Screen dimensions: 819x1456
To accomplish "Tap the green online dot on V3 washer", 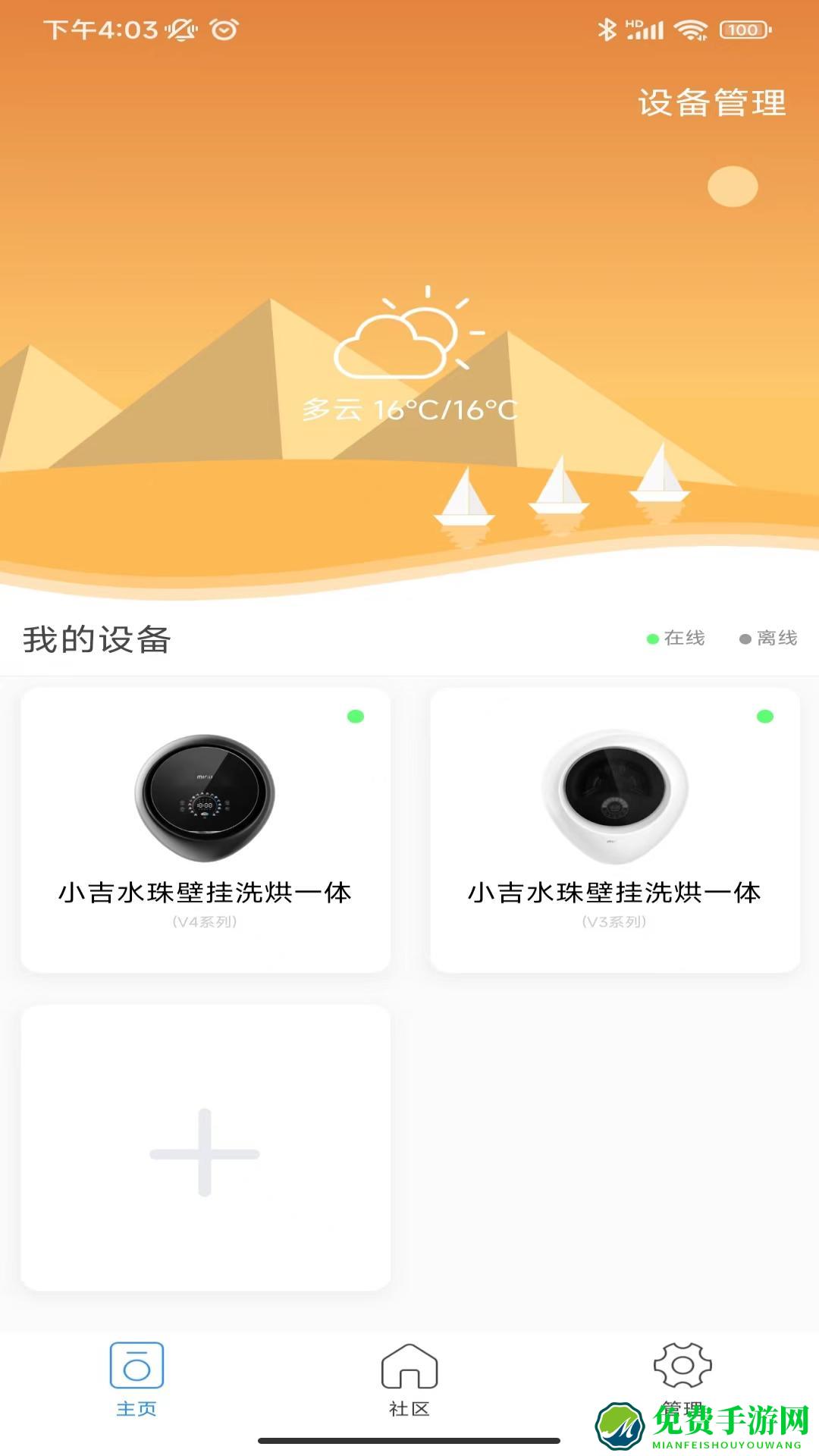I will (x=764, y=714).
